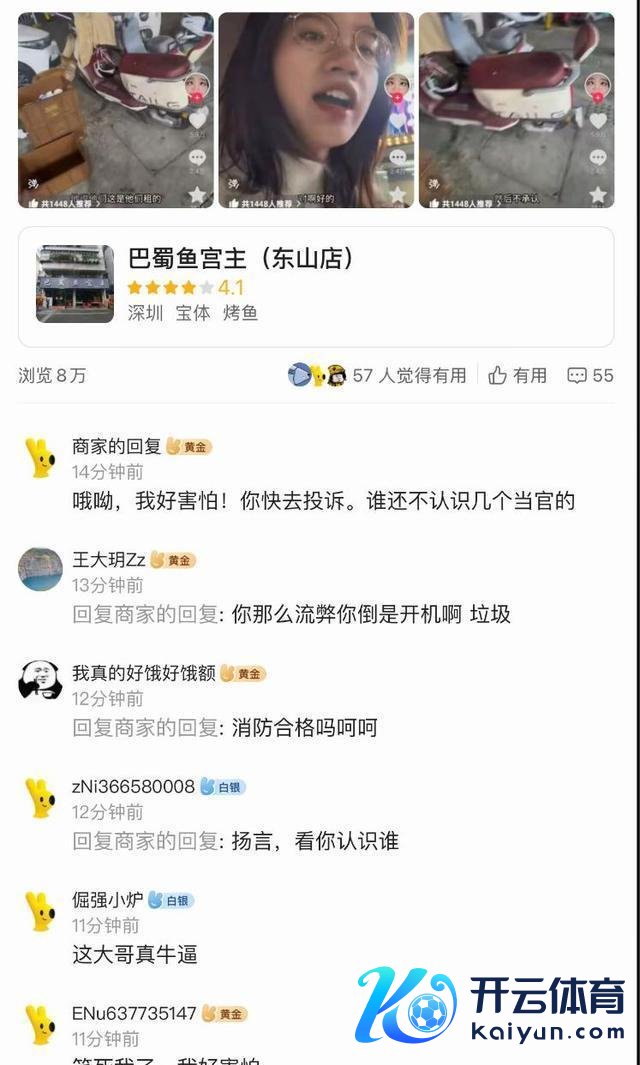This screenshot has height=1065, width=640.
Task: Open the 55 comments icon
Action: tap(590, 375)
